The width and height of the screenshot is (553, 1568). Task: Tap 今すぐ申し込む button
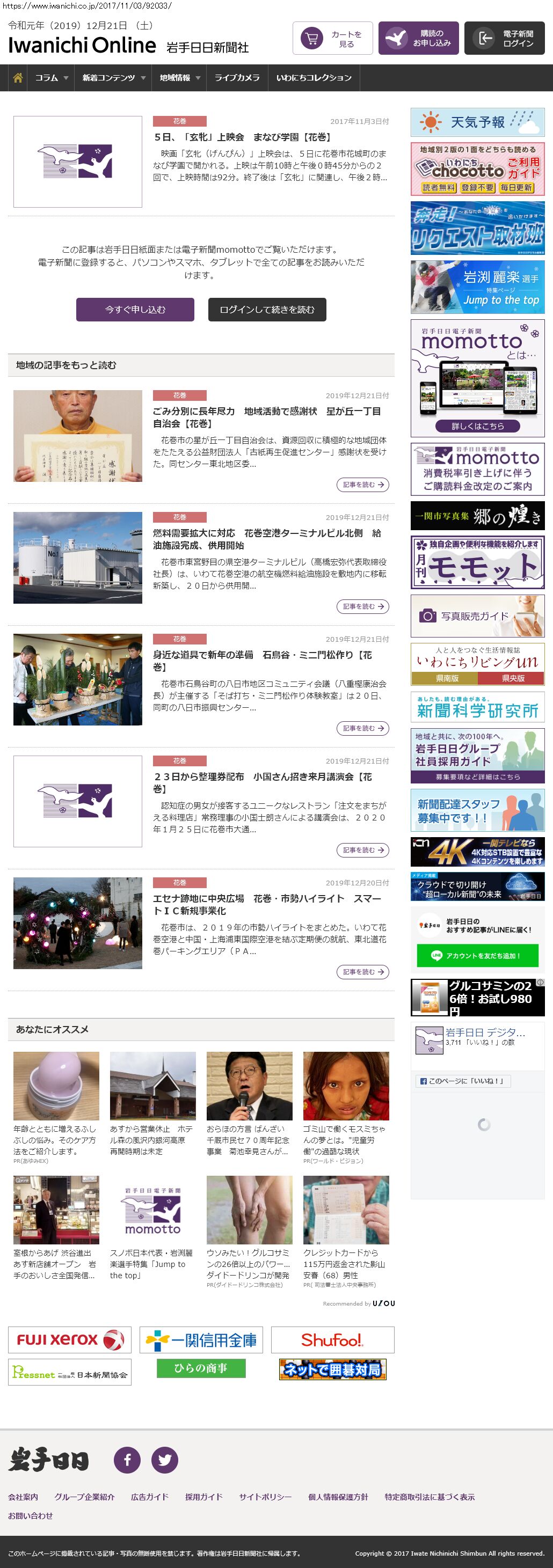135,309
